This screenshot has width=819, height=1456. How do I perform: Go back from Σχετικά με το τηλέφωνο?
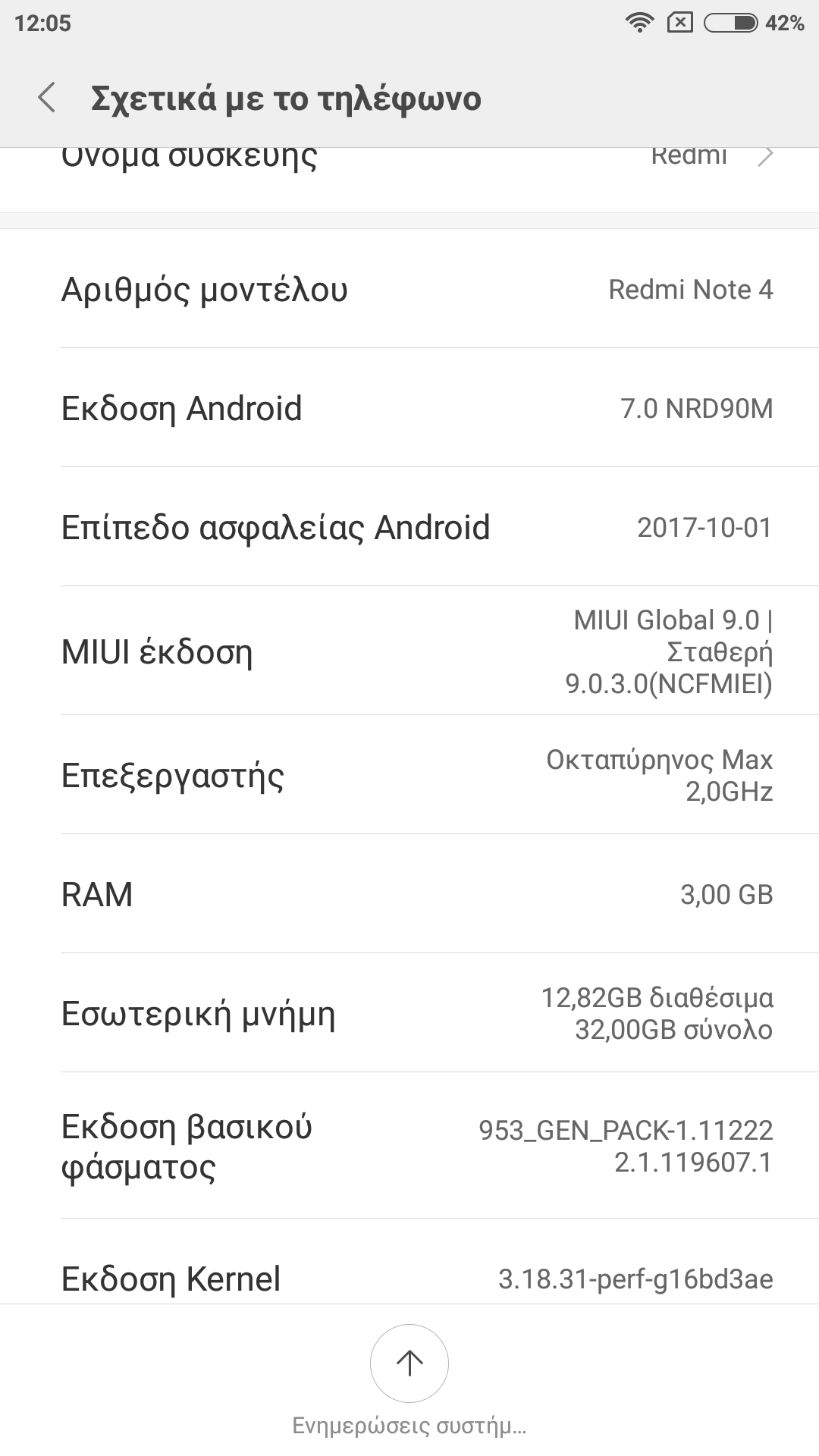[47, 99]
